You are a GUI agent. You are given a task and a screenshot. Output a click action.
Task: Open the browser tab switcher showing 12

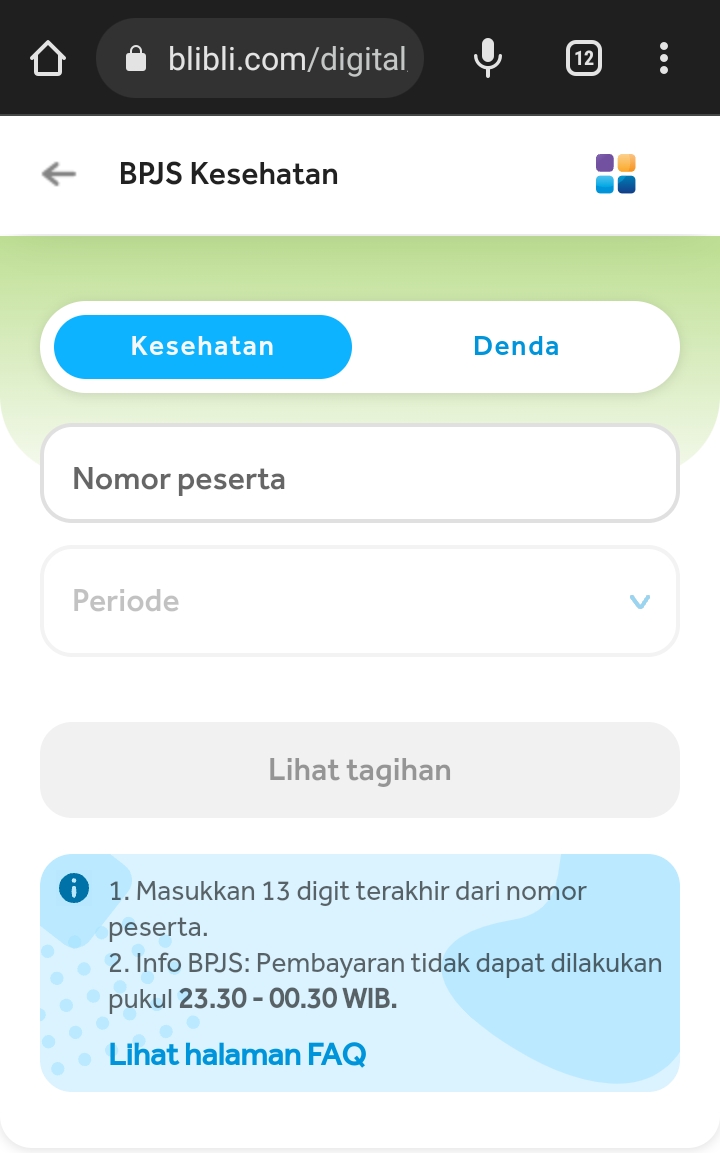(x=584, y=58)
